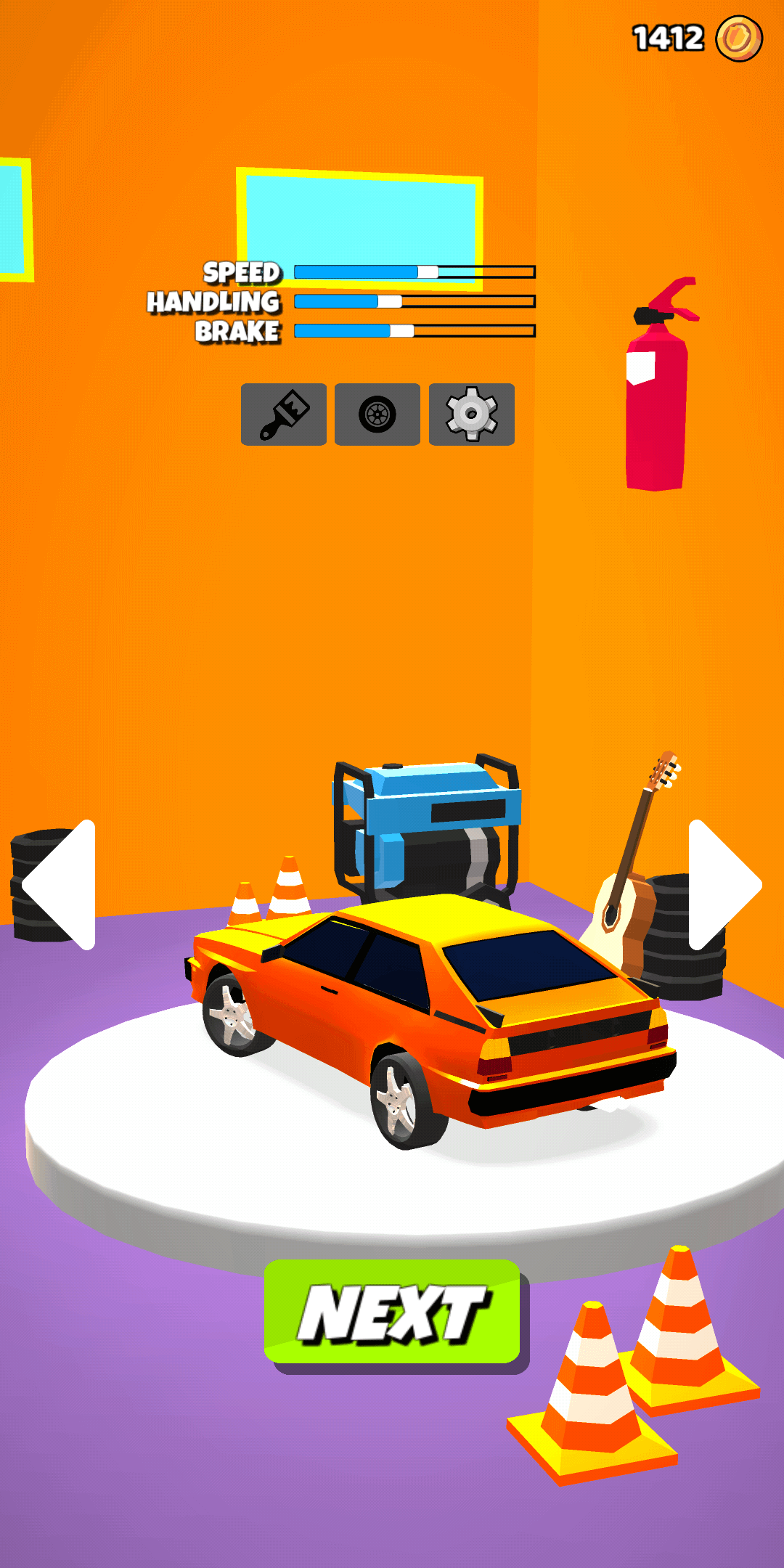
Task: Show the previous car with left arrow
Action: pyautogui.click(x=62, y=885)
